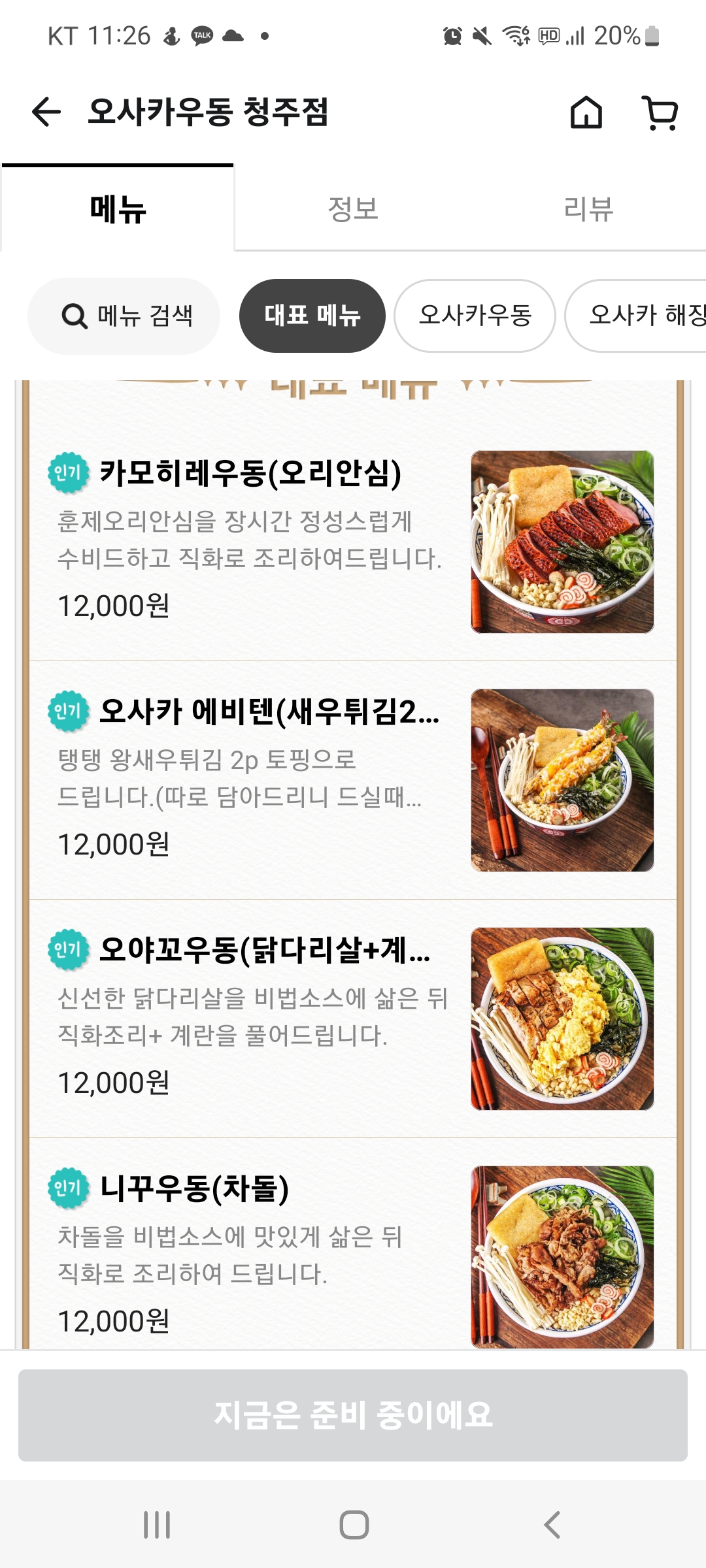
Task: Select the 메뉴 tab
Action: pos(118,209)
